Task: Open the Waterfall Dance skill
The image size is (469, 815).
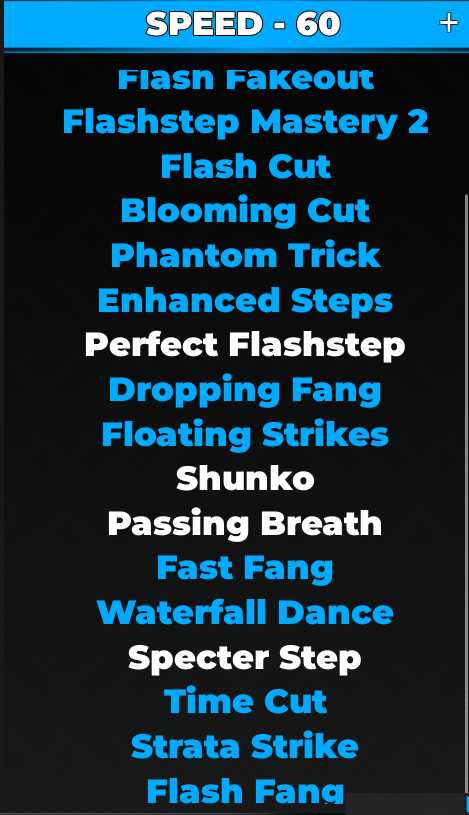Action: tap(245, 613)
